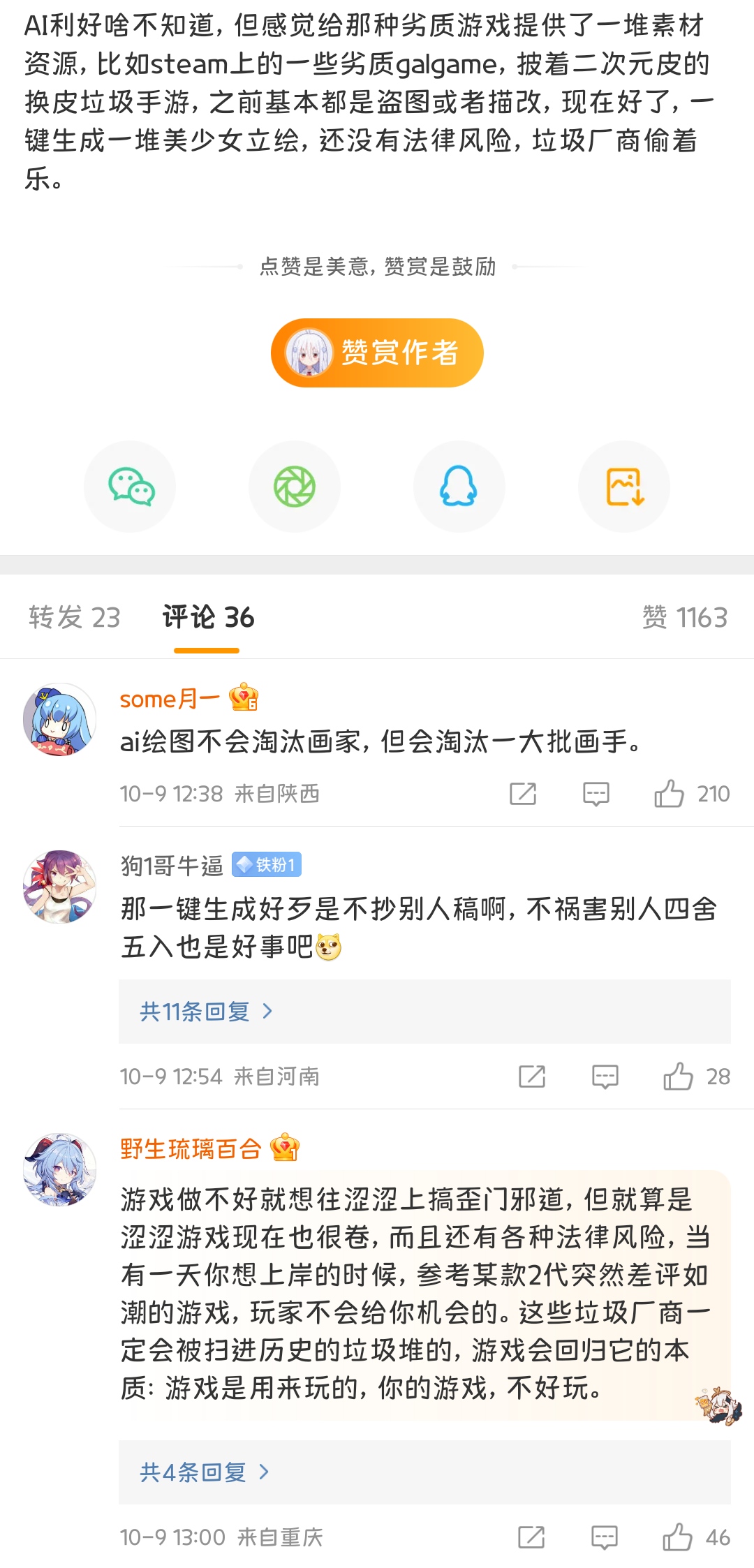Open 狗1哥牛逼's profile avatar
The image size is (754, 1568).
[x=60, y=887]
